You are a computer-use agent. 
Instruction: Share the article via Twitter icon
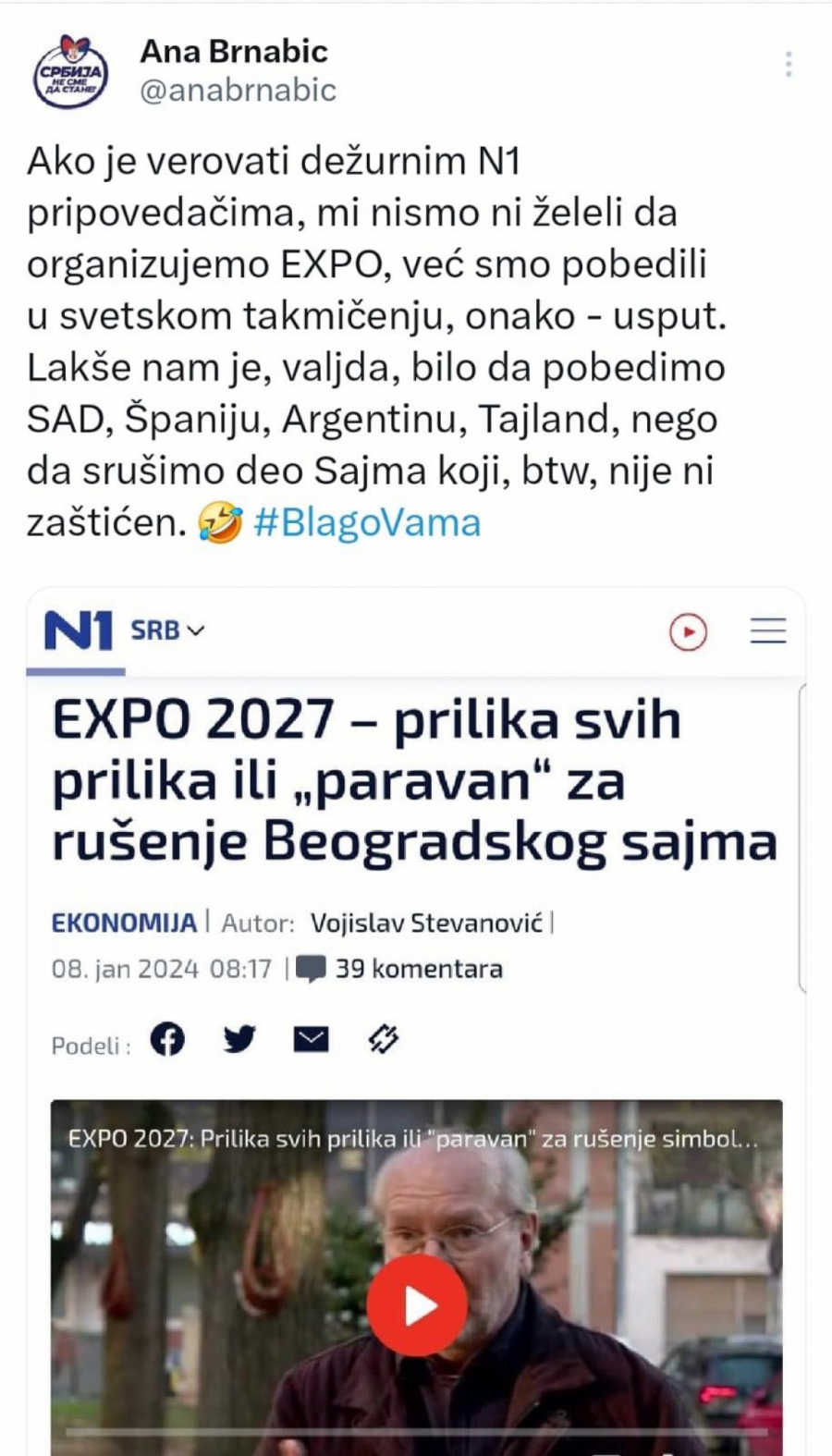(239, 1039)
